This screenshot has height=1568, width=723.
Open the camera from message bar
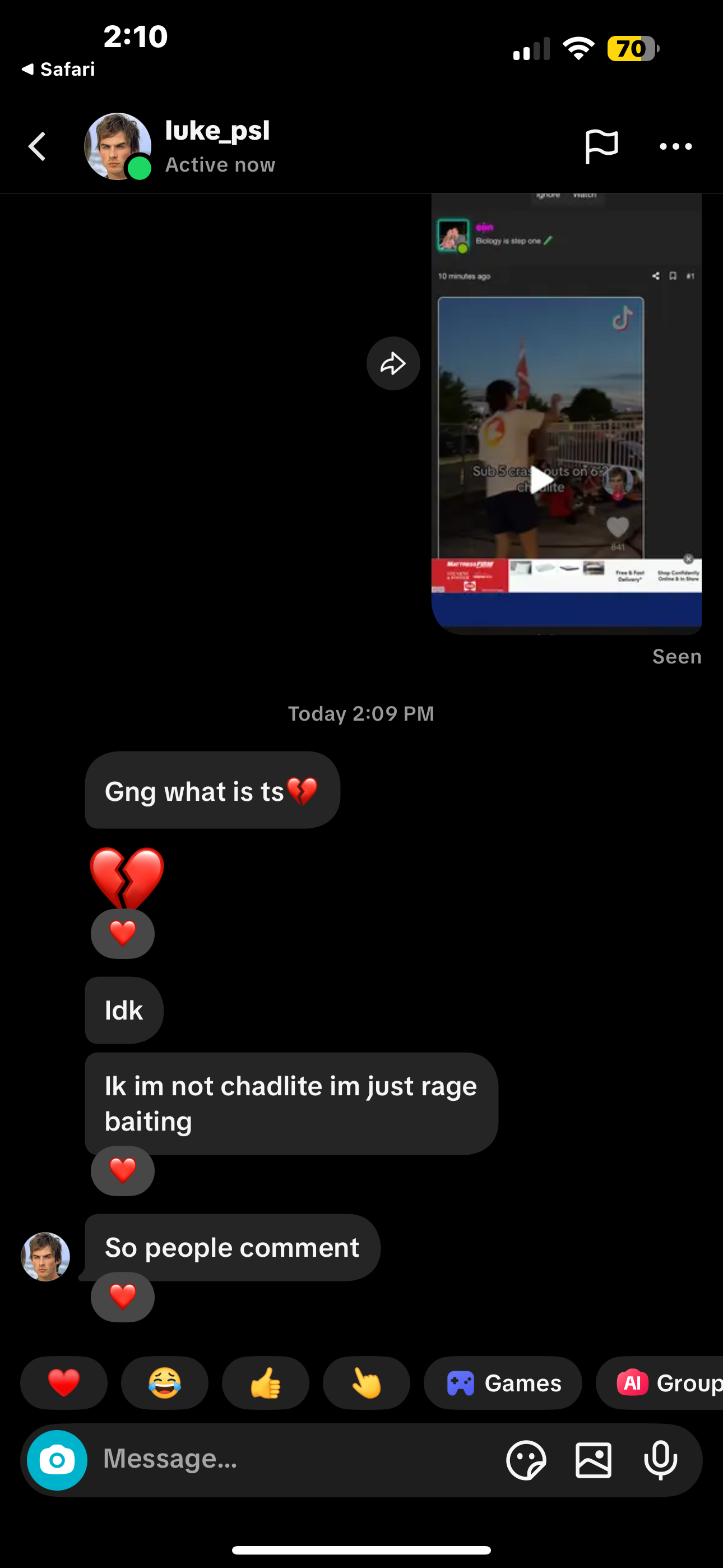click(x=57, y=1460)
